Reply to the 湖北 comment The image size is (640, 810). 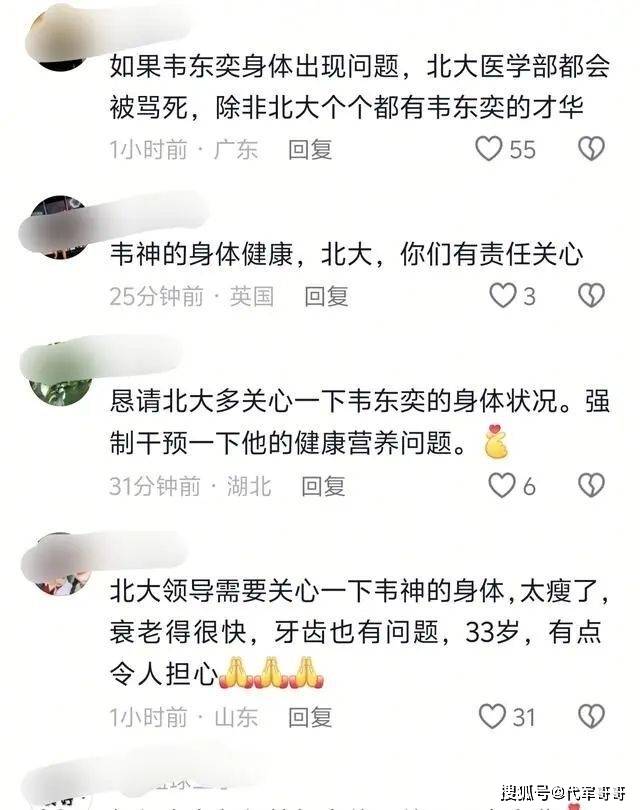[324, 486]
